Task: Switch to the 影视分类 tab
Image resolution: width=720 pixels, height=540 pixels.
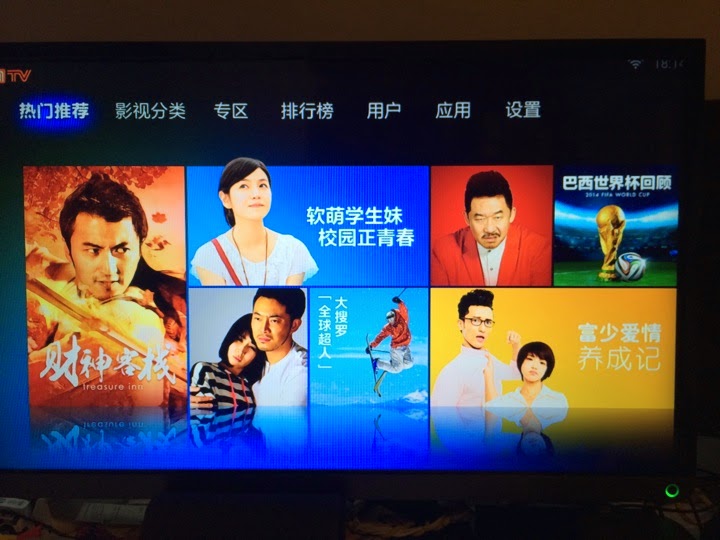Action: pos(150,111)
